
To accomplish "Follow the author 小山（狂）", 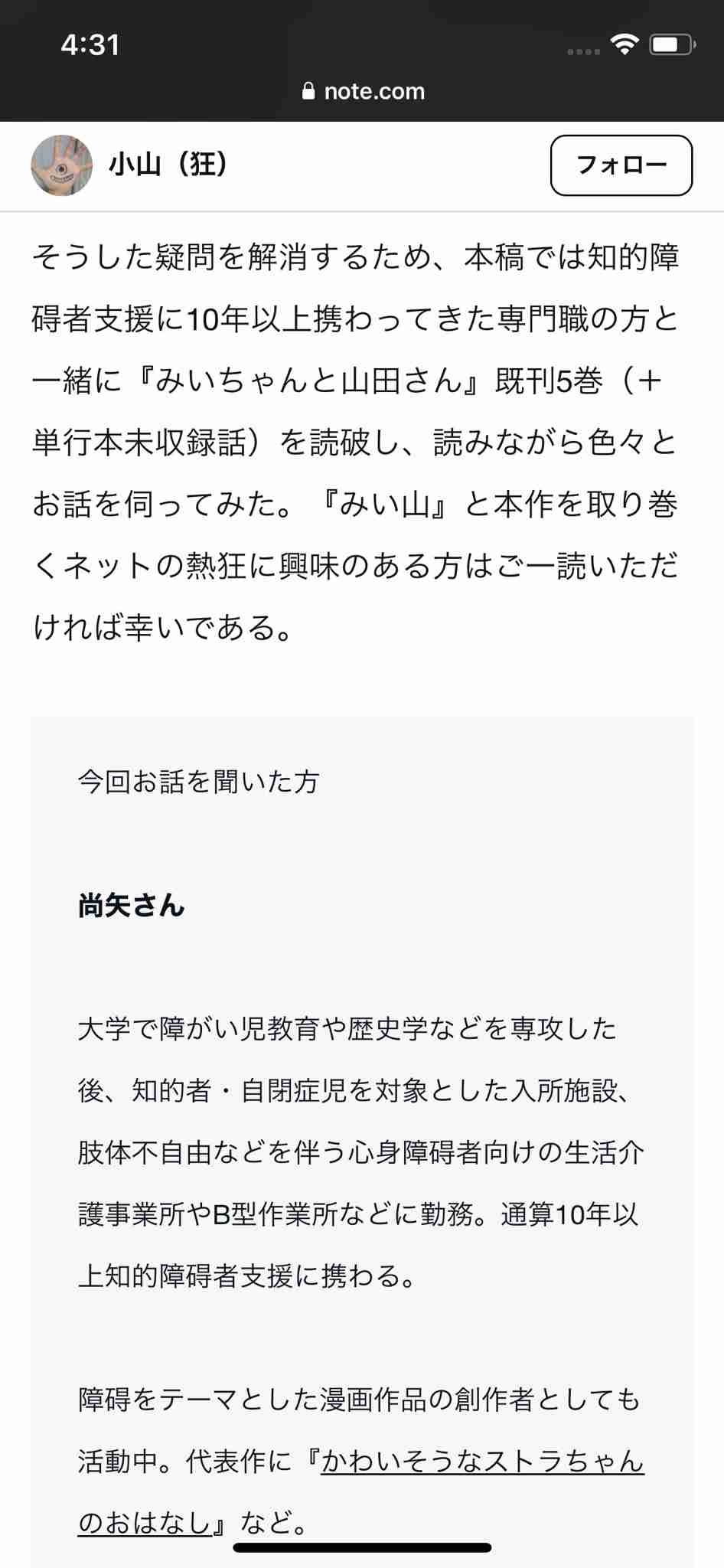I will 621,165.
